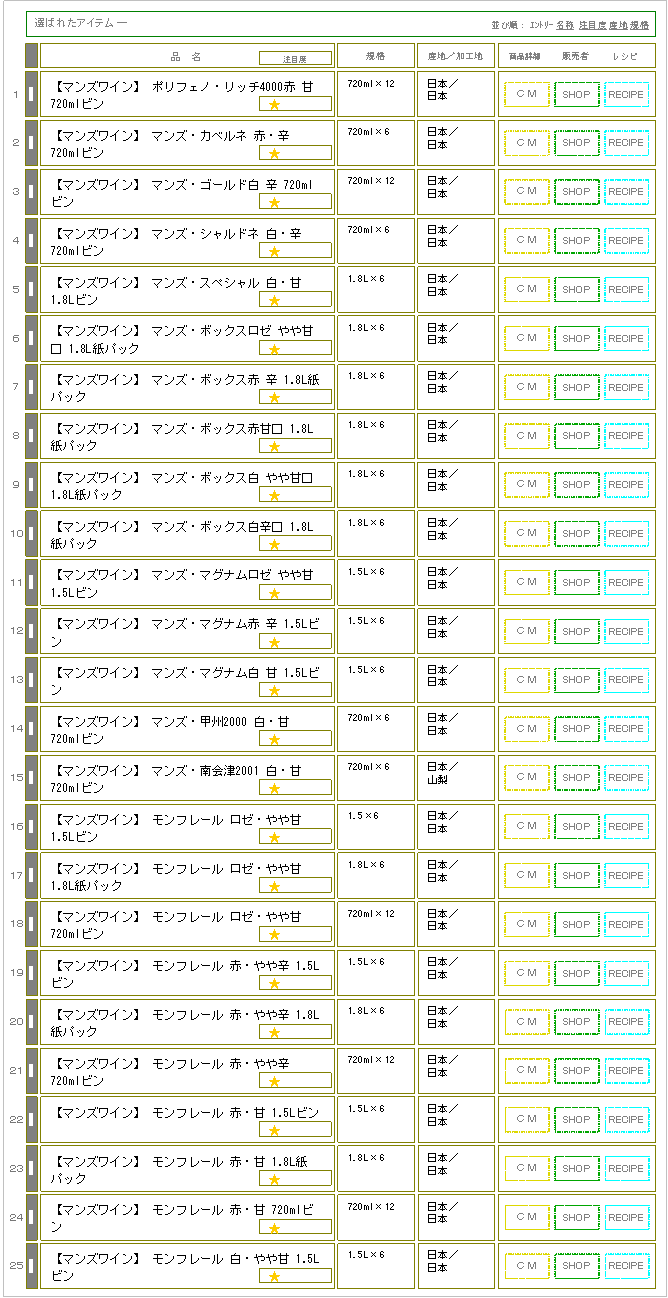View RECIPE for マンズ・マグナムロゼ やや甘

[x=626, y=583]
